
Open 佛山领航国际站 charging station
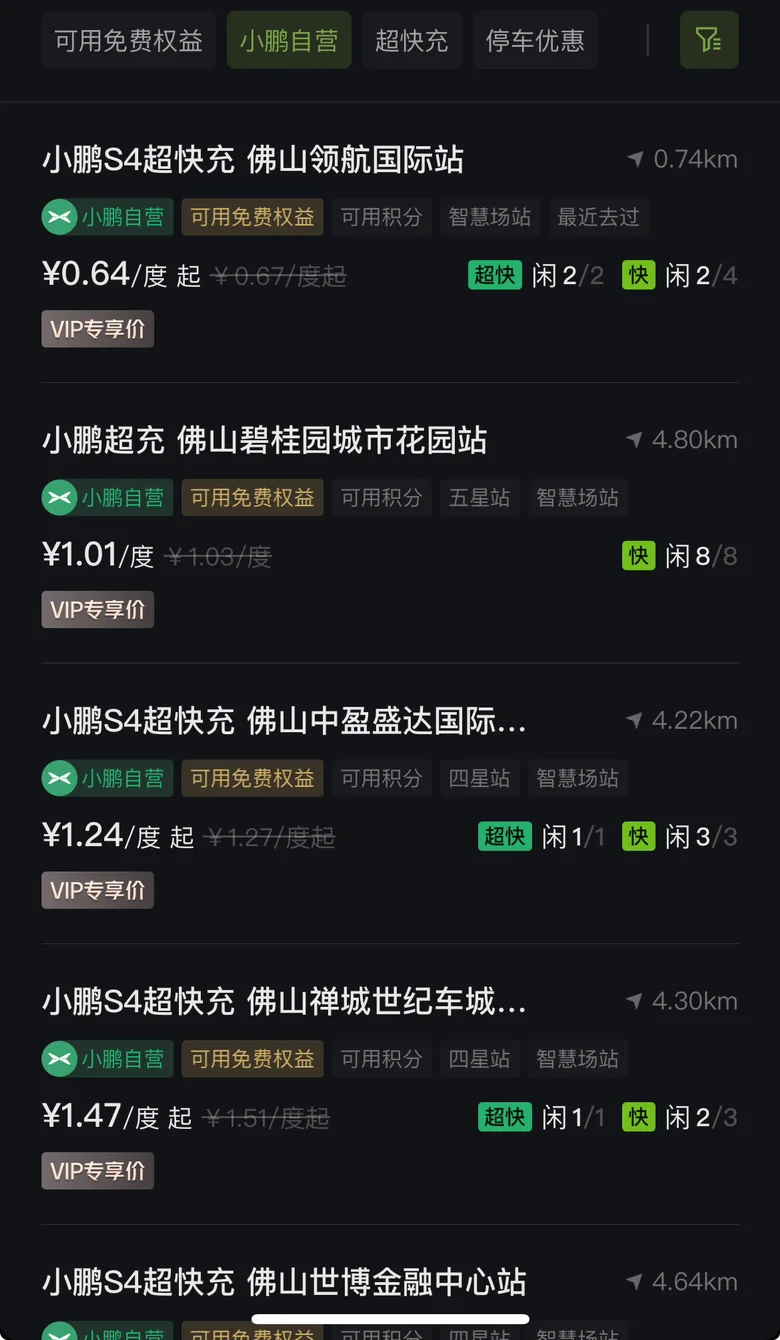tap(390, 243)
